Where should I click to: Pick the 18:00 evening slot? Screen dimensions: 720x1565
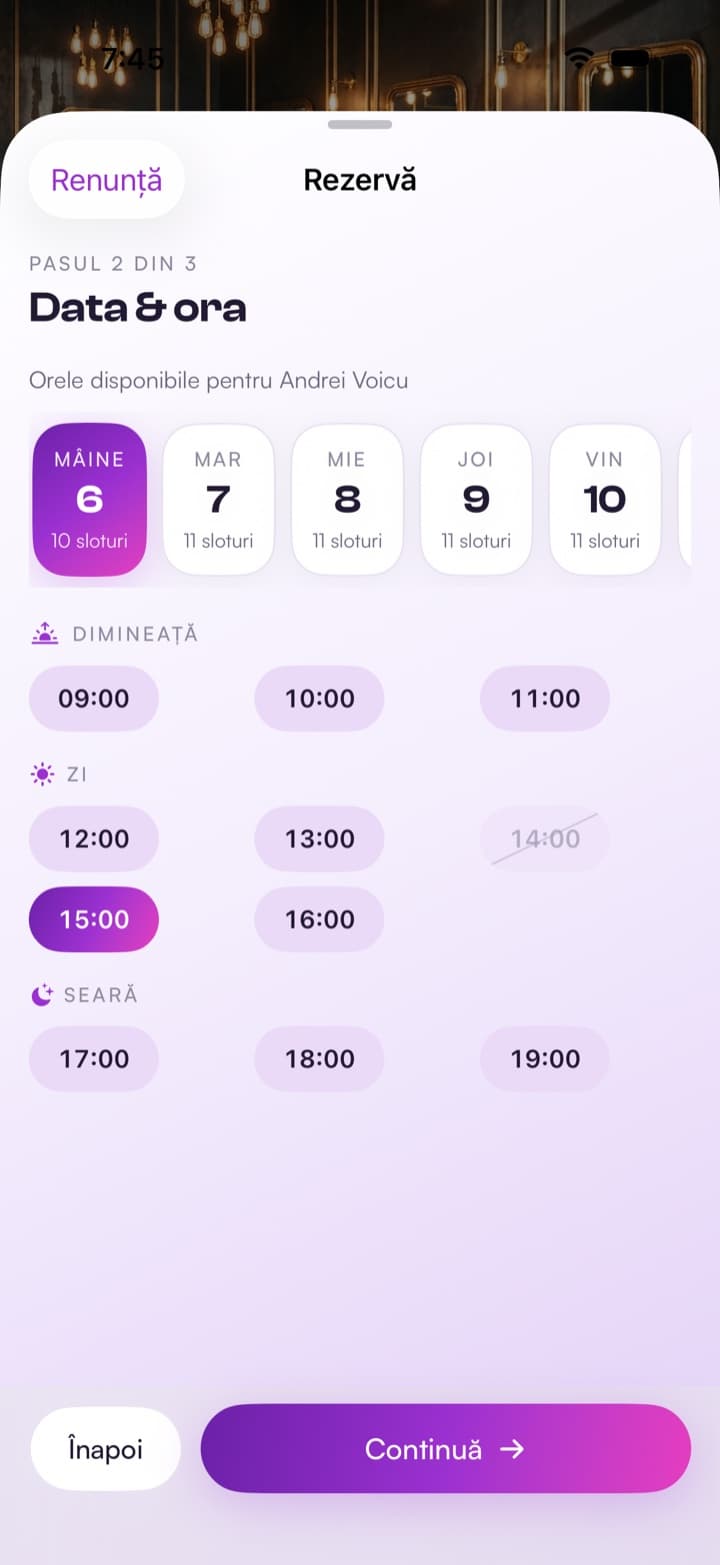pyautogui.click(x=320, y=1059)
